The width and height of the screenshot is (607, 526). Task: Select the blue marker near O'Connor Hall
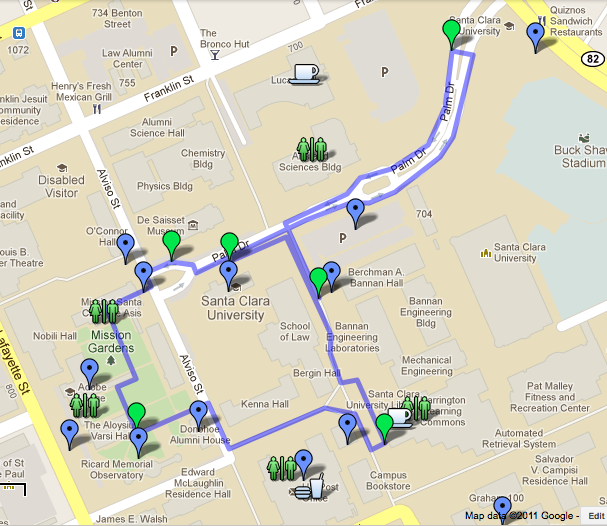[x=126, y=245]
